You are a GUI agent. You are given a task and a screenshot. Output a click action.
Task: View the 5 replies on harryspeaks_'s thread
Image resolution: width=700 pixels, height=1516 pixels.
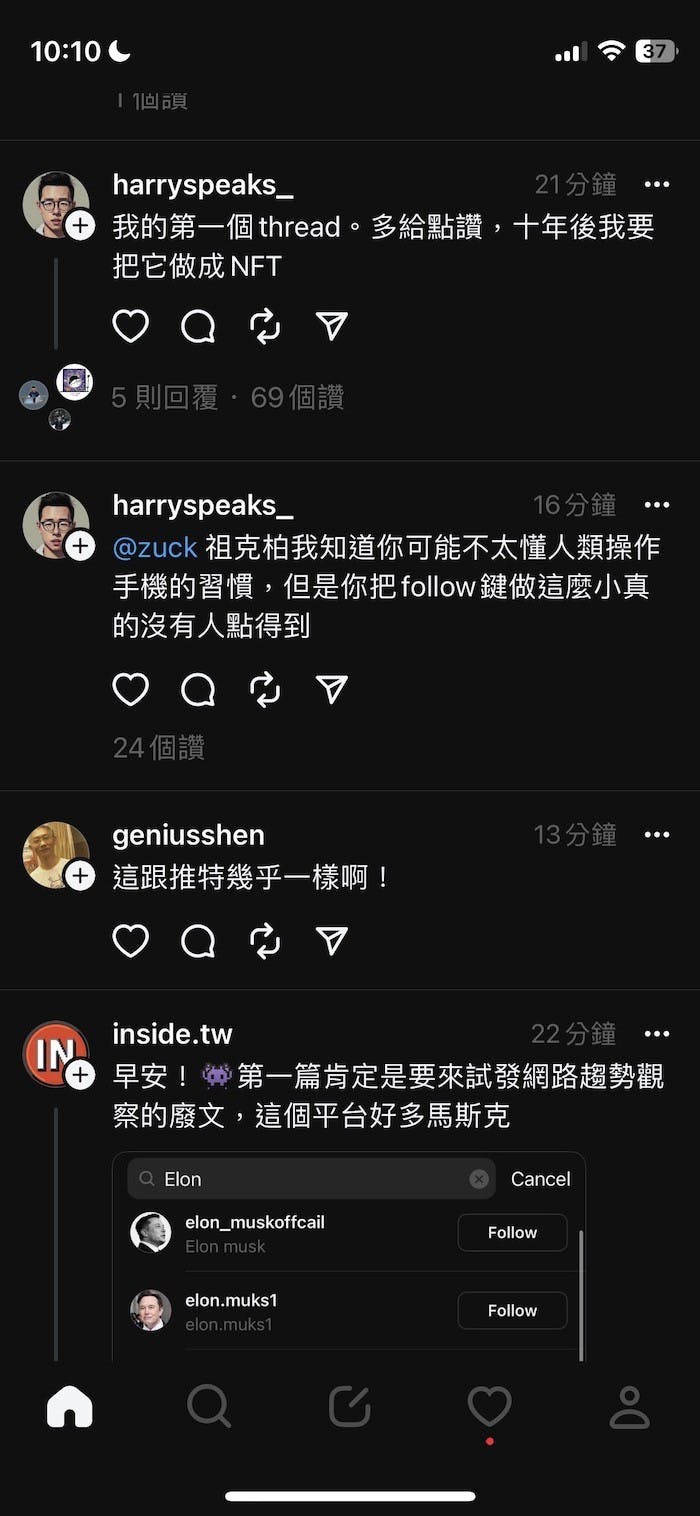click(x=164, y=398)
